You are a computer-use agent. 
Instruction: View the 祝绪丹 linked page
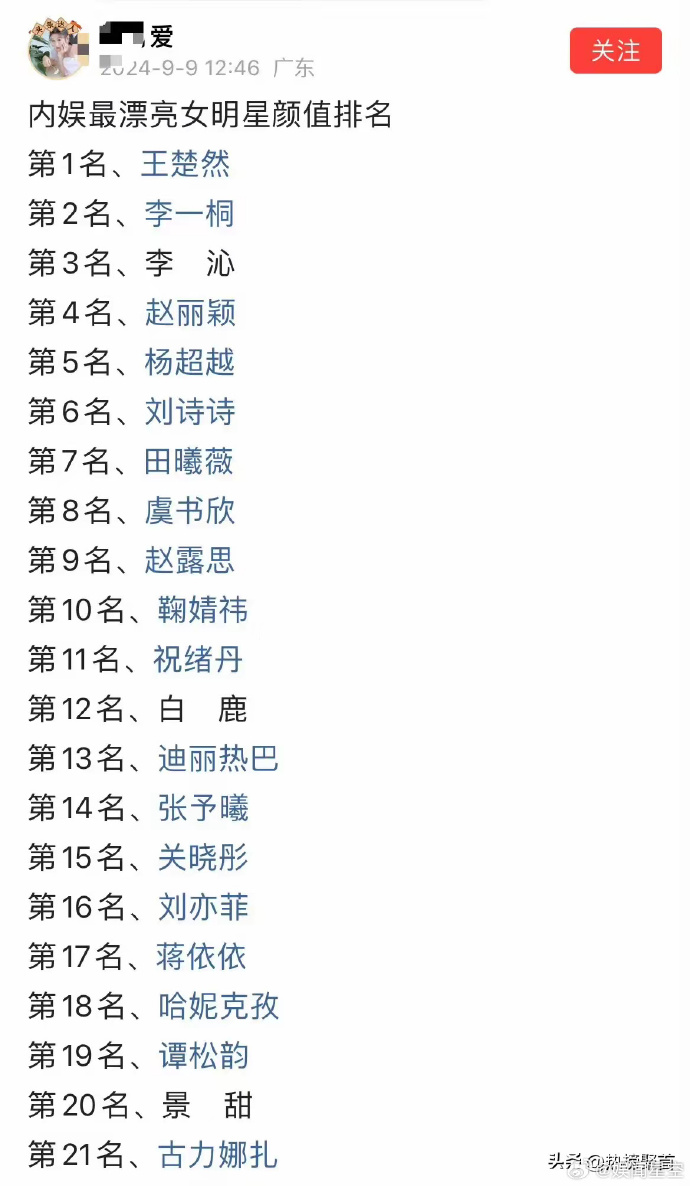[x=197, y=660]
